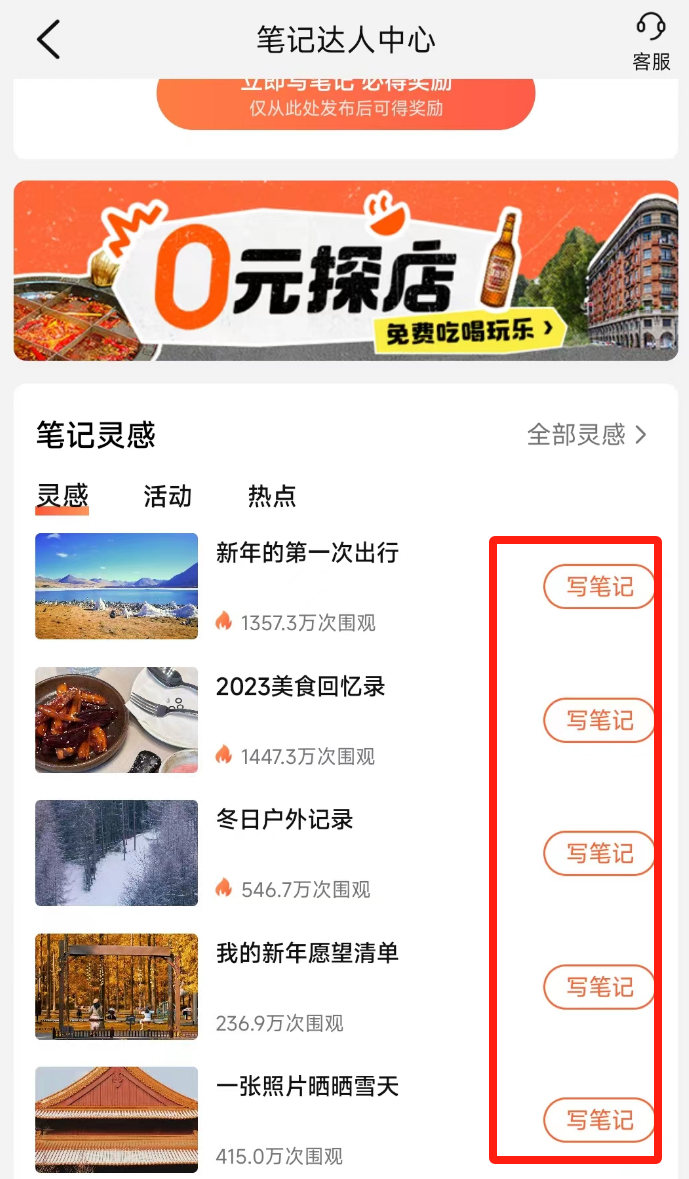Write a note for 2023美食回忆录
Screen dimensions: 689x1179
coord(599,720)
